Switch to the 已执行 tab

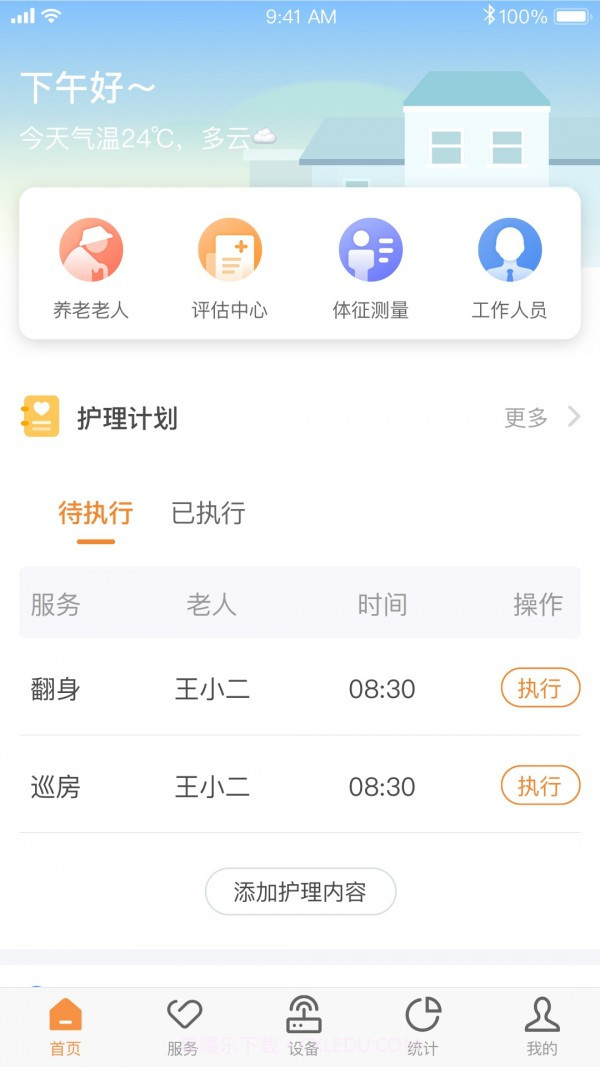tap(208, 514)
